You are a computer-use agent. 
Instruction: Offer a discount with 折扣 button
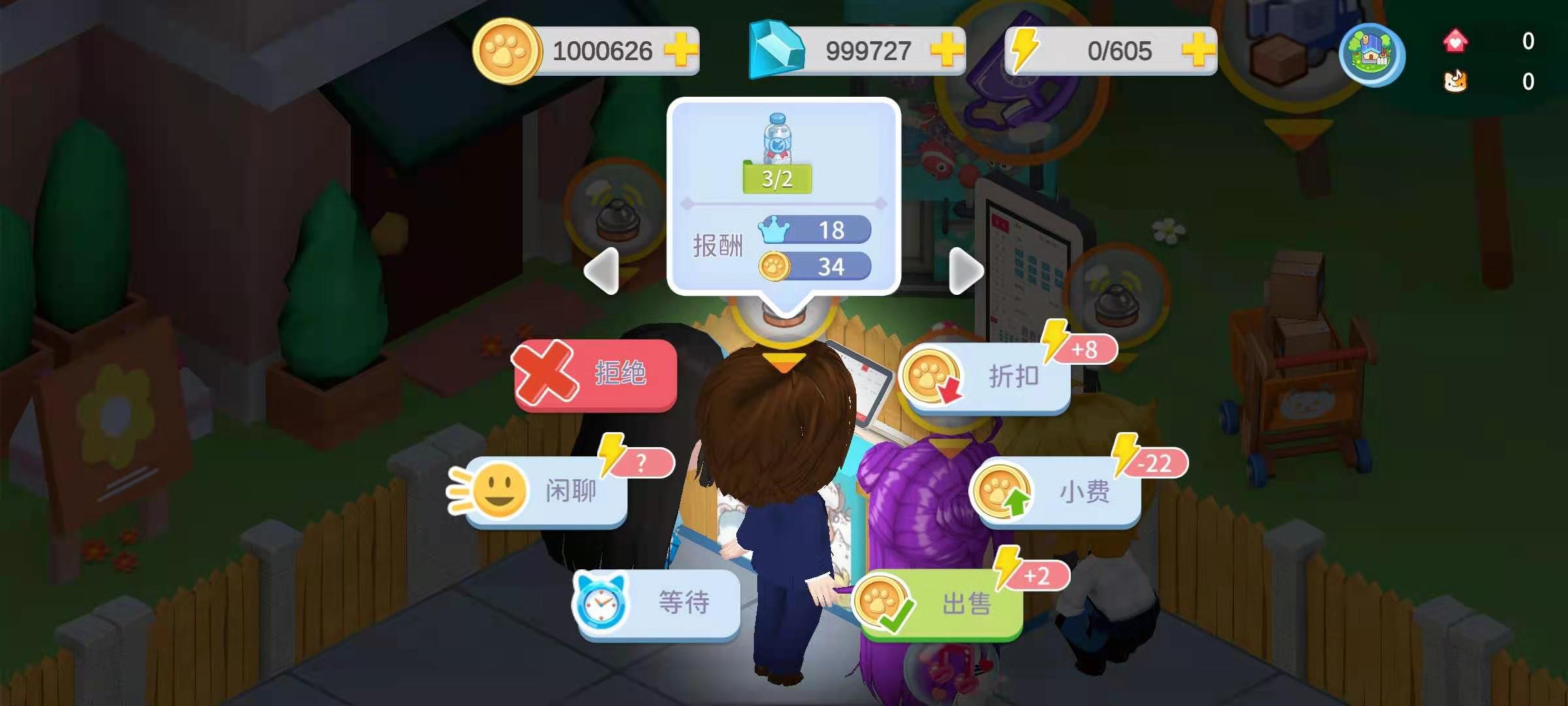[987, 377]
